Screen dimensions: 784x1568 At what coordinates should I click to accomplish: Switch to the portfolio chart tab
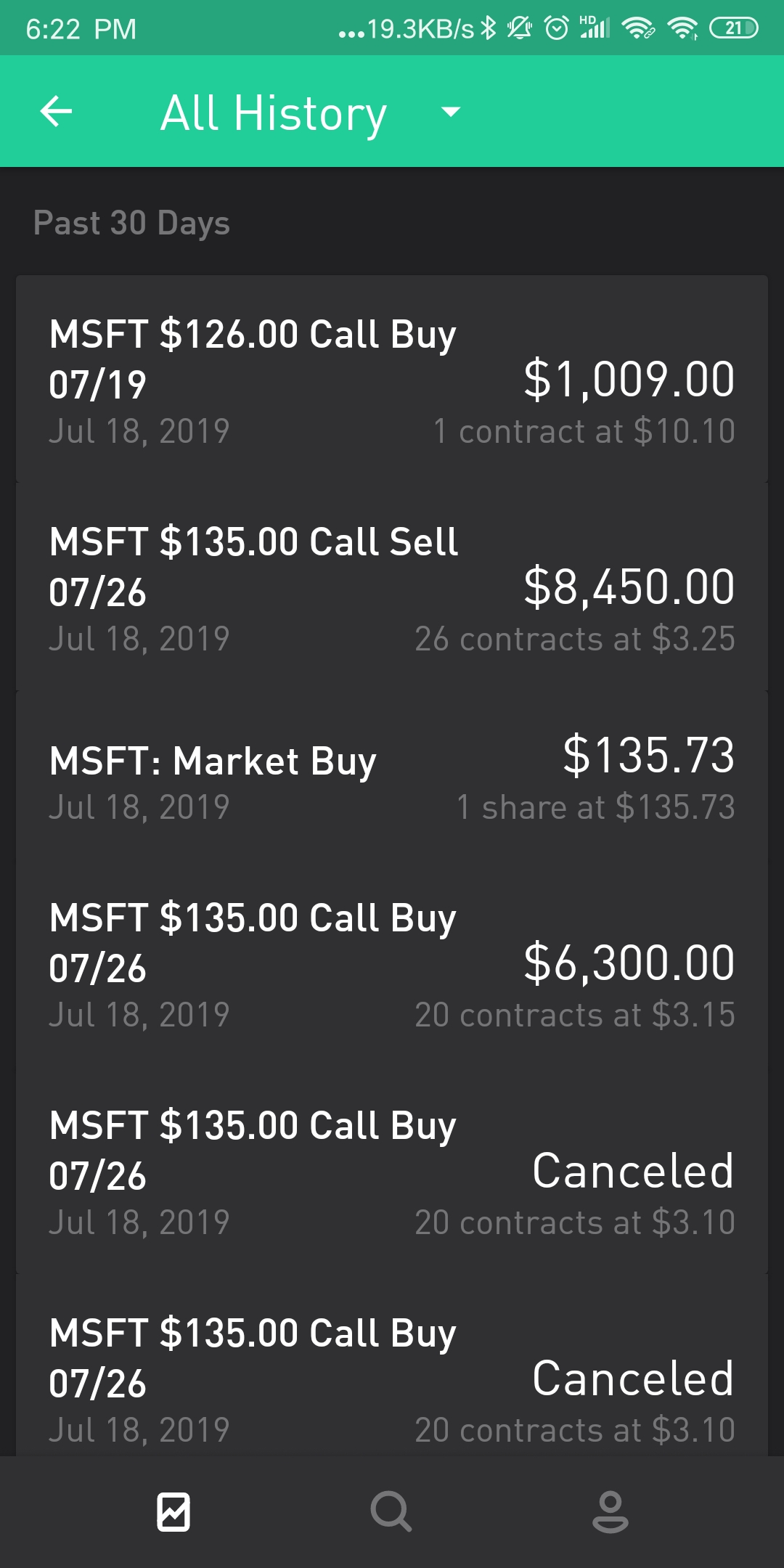[x=173, y=1512]
